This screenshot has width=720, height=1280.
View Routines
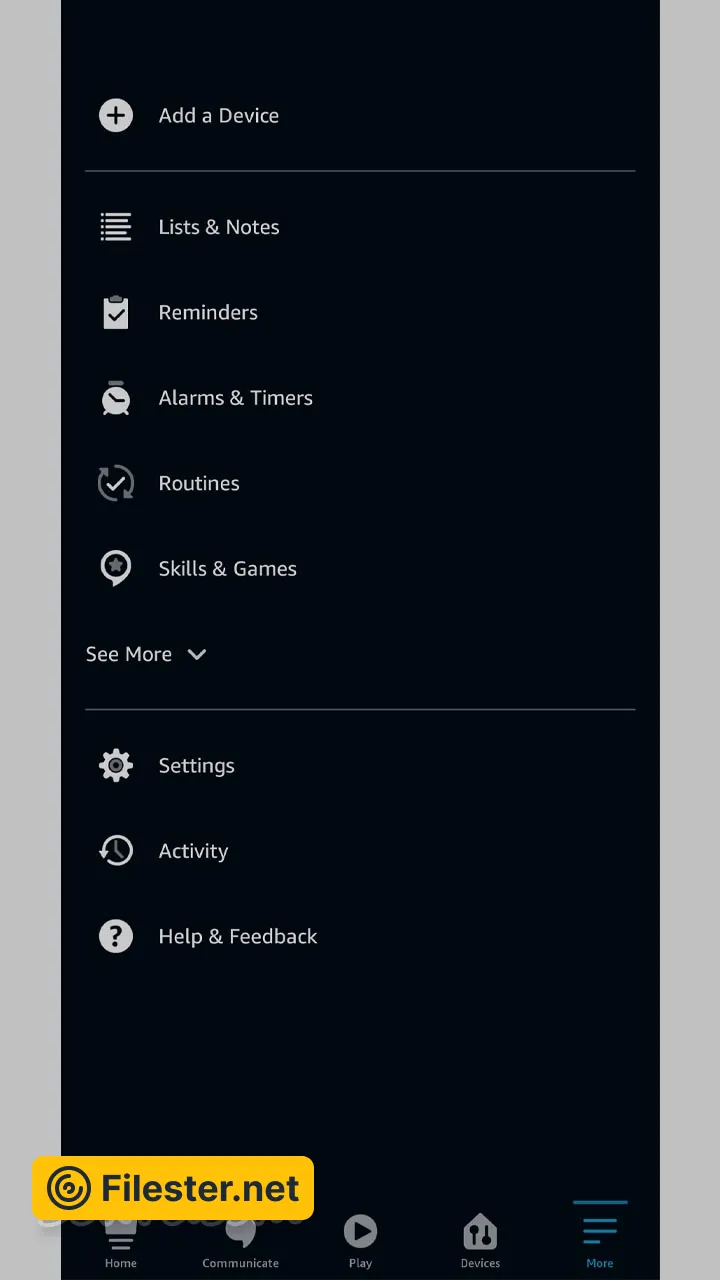(x=198, y=484)
